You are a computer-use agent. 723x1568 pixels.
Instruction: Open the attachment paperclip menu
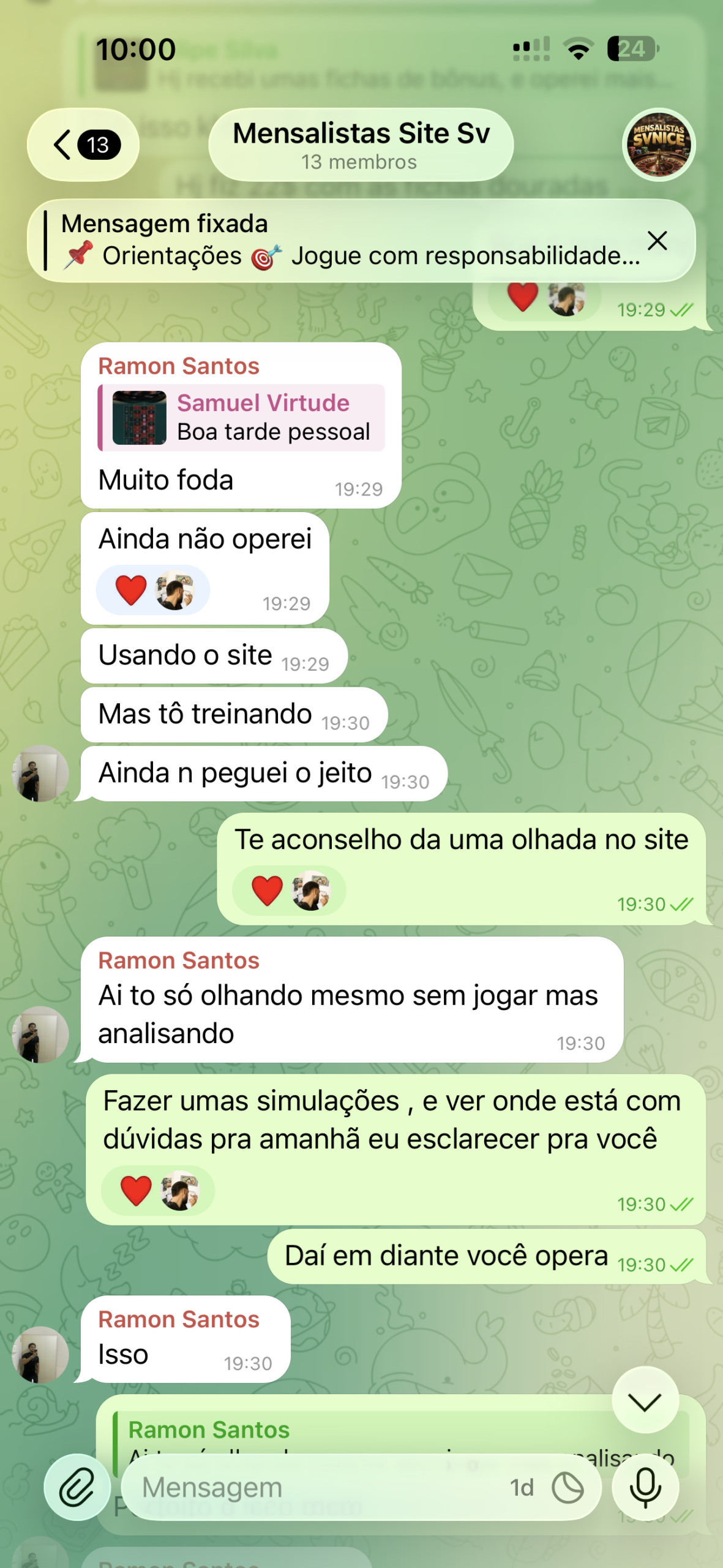click(77, 1487)
